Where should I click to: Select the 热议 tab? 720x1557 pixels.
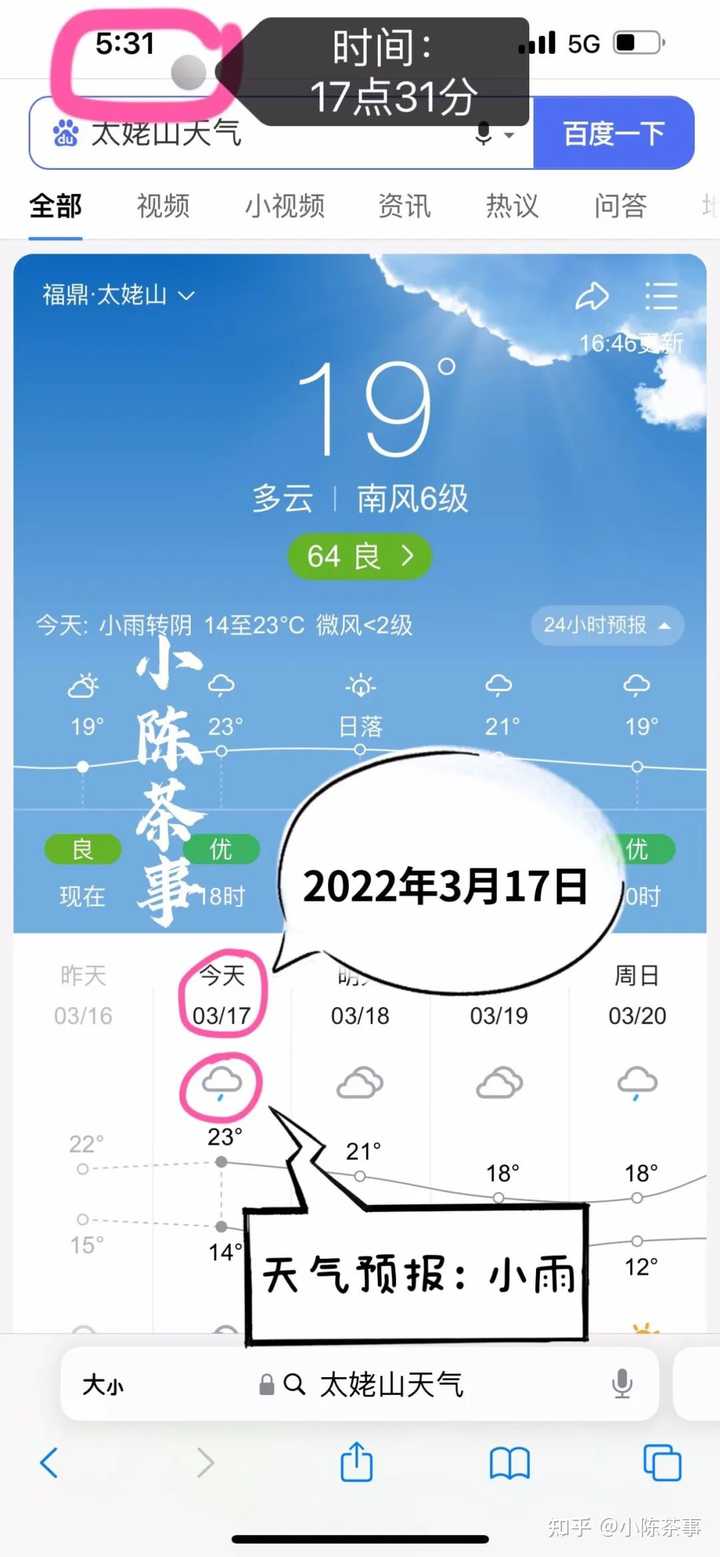click(512, 206)
